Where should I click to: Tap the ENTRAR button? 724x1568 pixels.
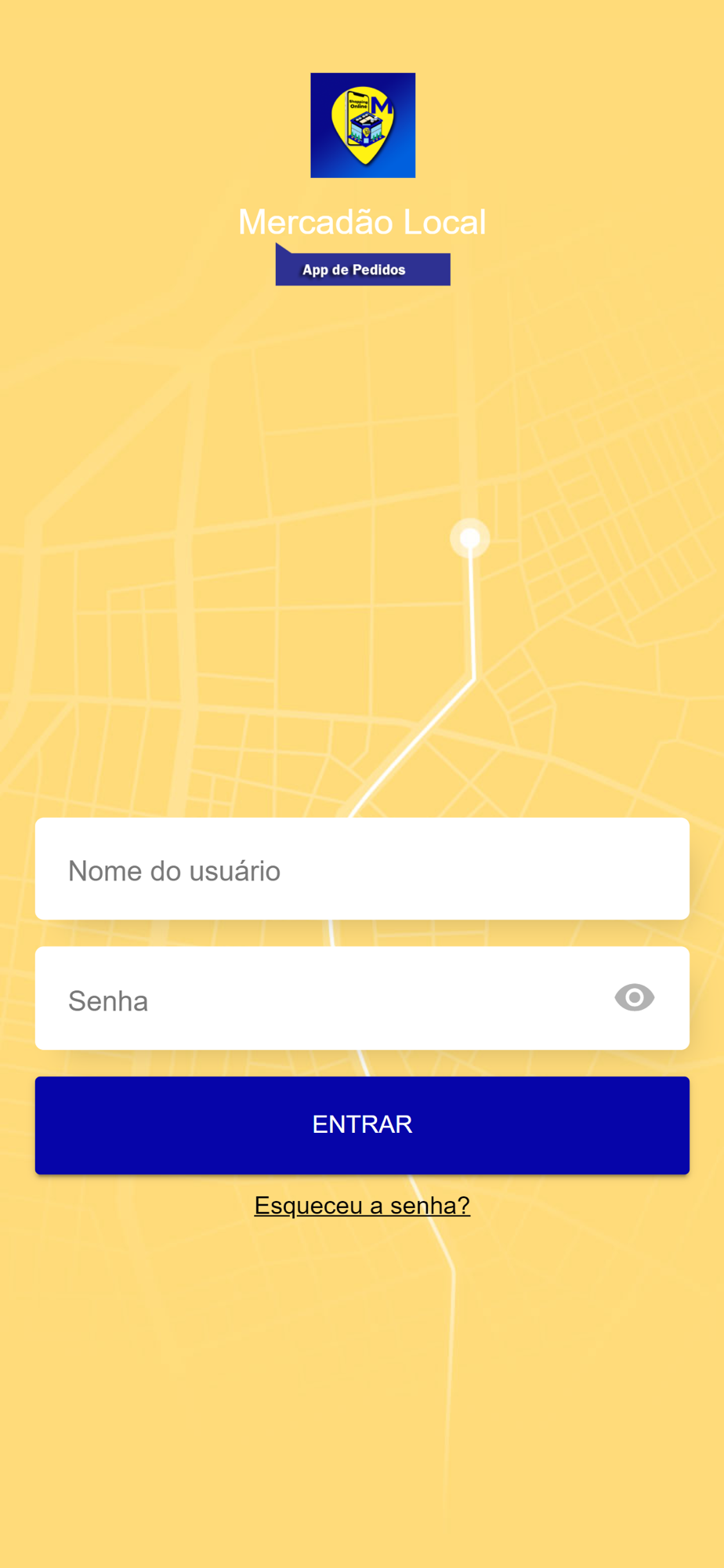pyautogui.click(x=362, y=1125)
